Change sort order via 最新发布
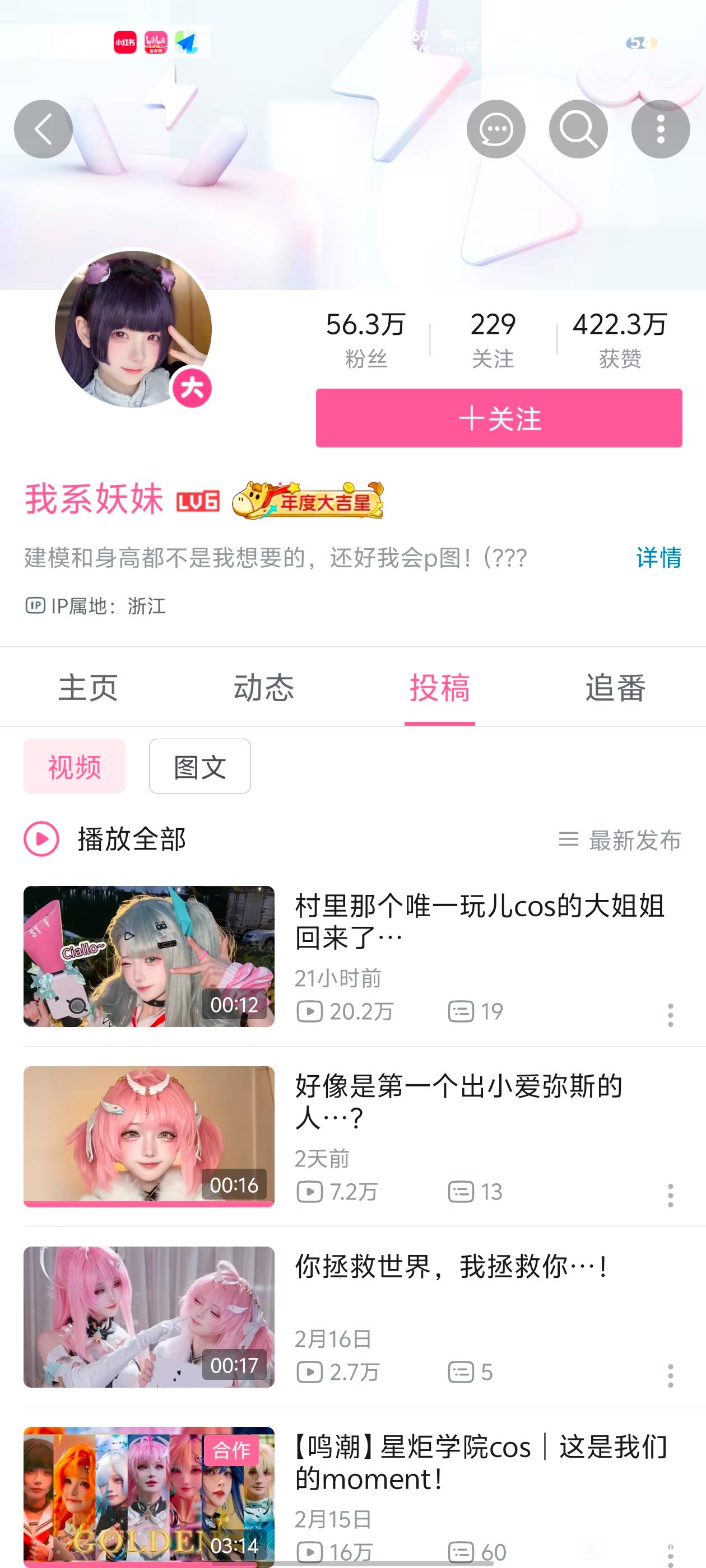The image size is (706, 1568). click(620, 840)
